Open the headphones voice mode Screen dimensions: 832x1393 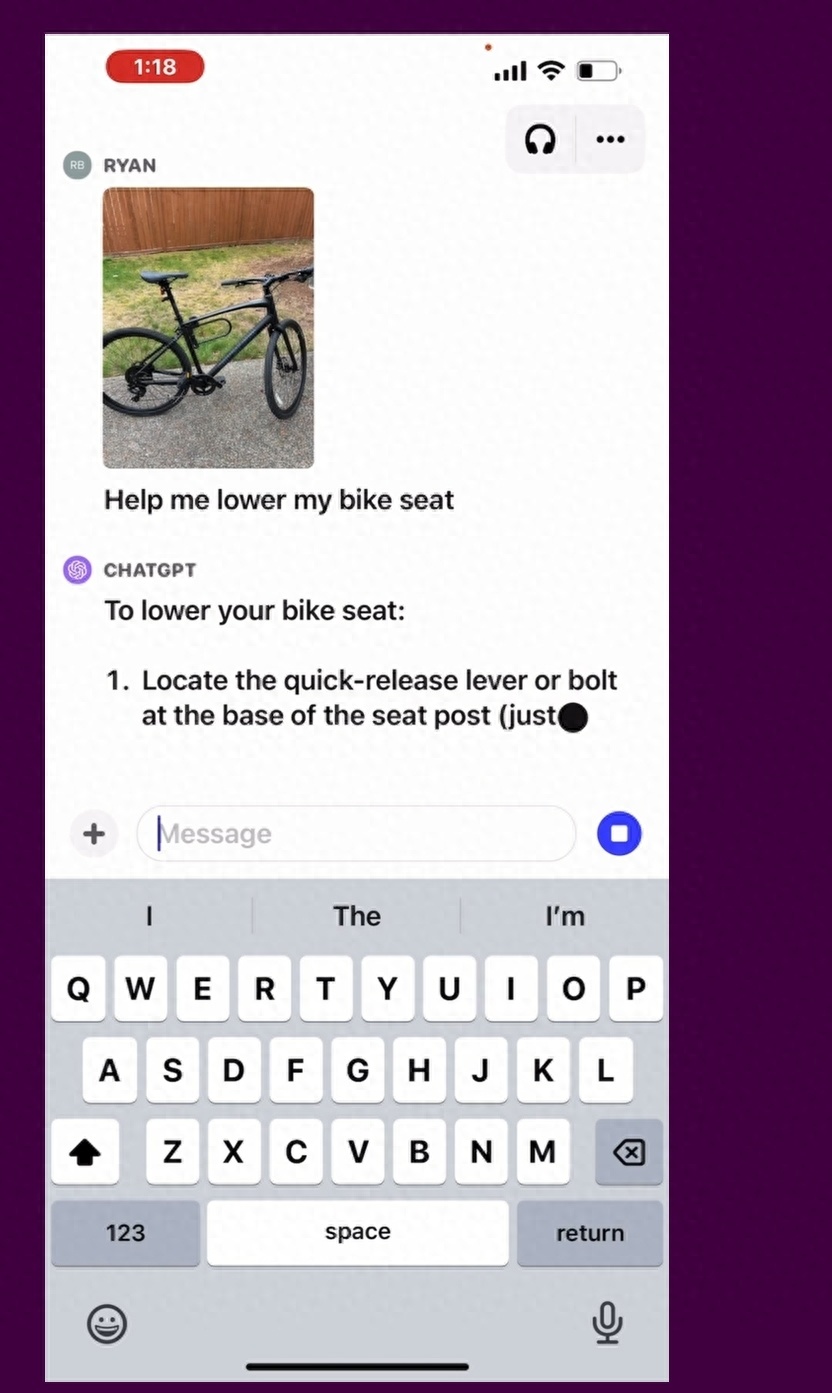540,139
